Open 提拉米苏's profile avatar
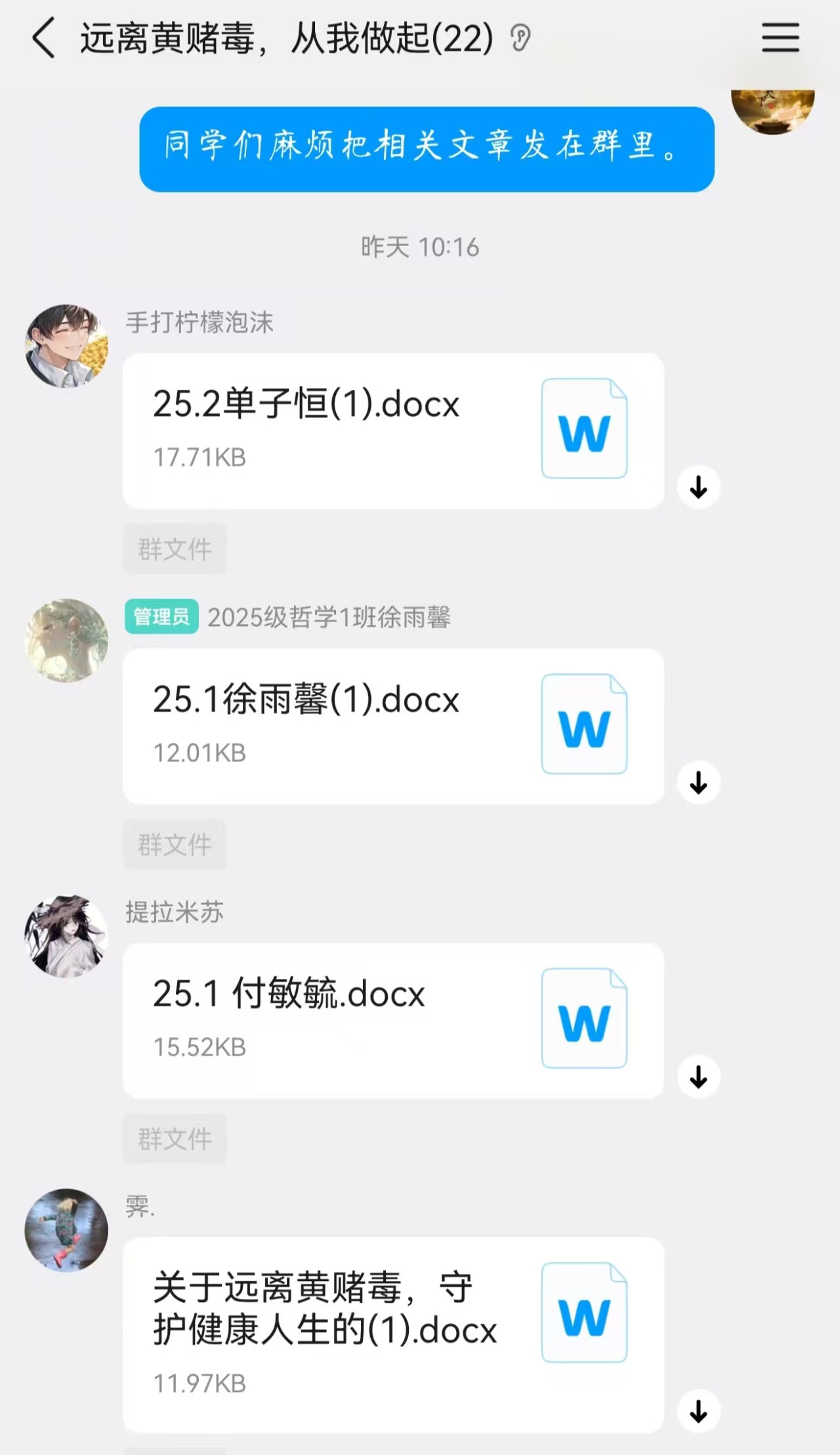Image resolution: width=840 pixels, height=1455 pixels. (66, 935)
